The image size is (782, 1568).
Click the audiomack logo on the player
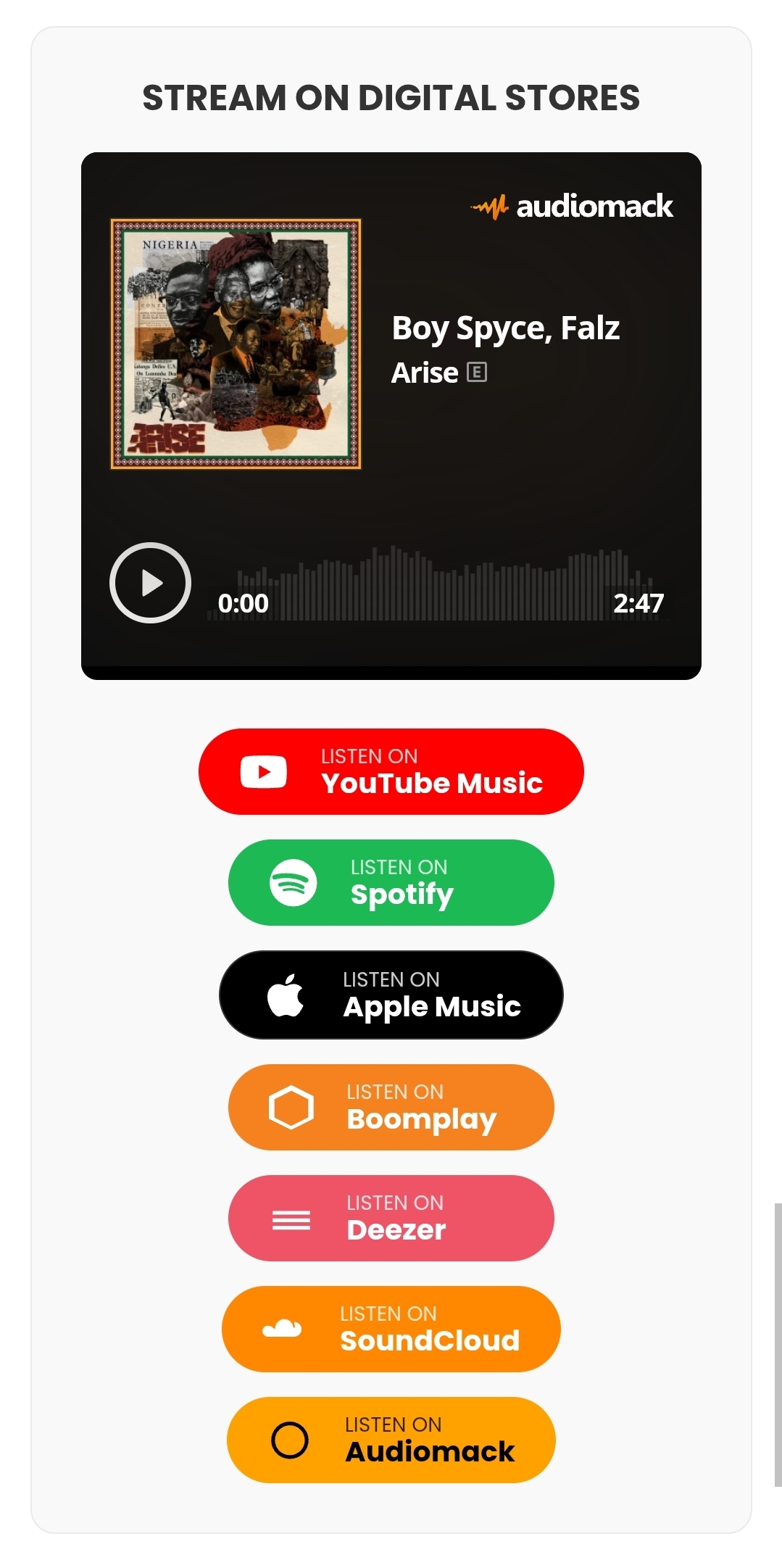coord(572,207)
